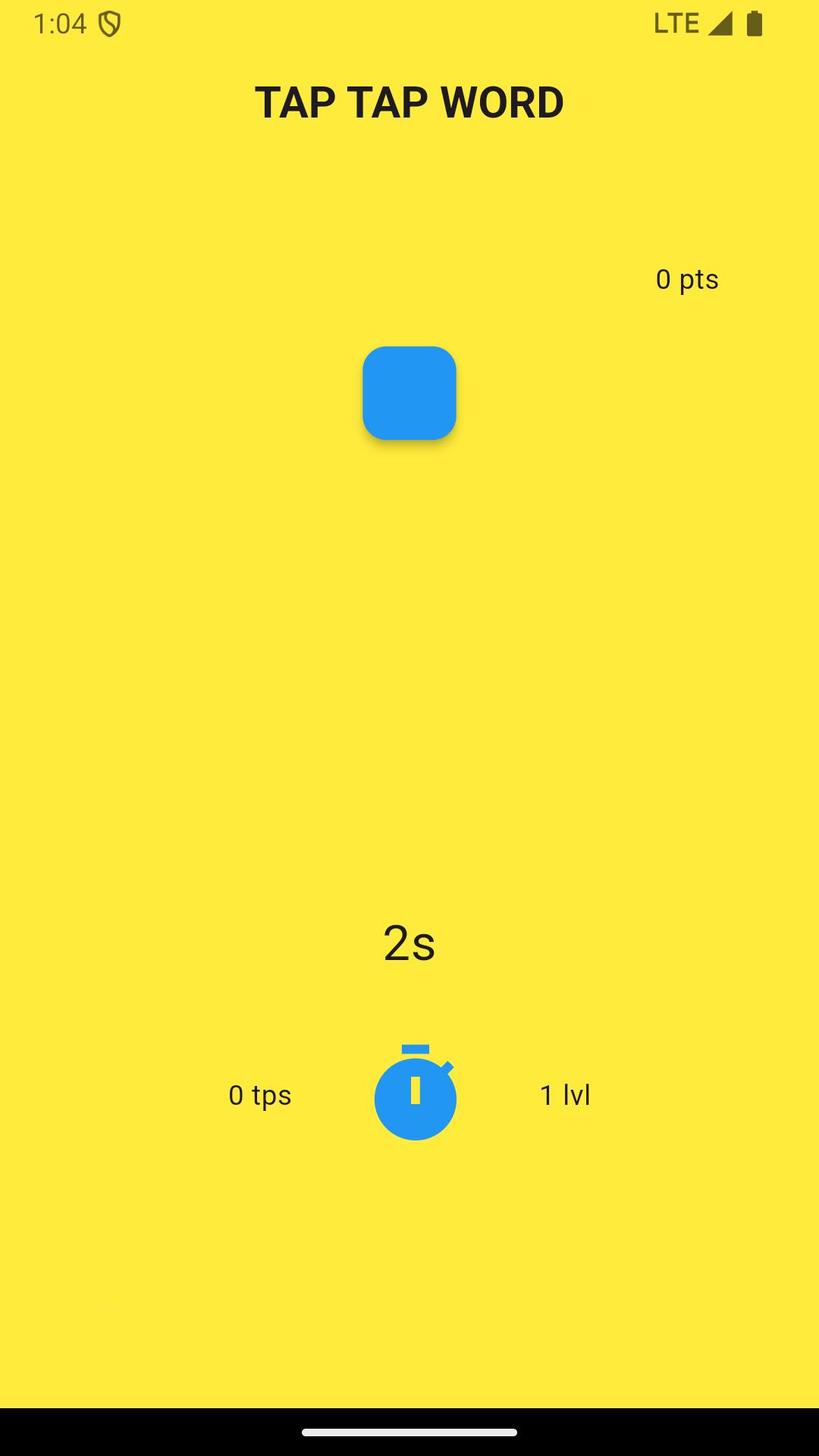Screen dimensions: 819x1456
Task: Tap the blue stopwatch timer icon
Action: (415, 1092)
